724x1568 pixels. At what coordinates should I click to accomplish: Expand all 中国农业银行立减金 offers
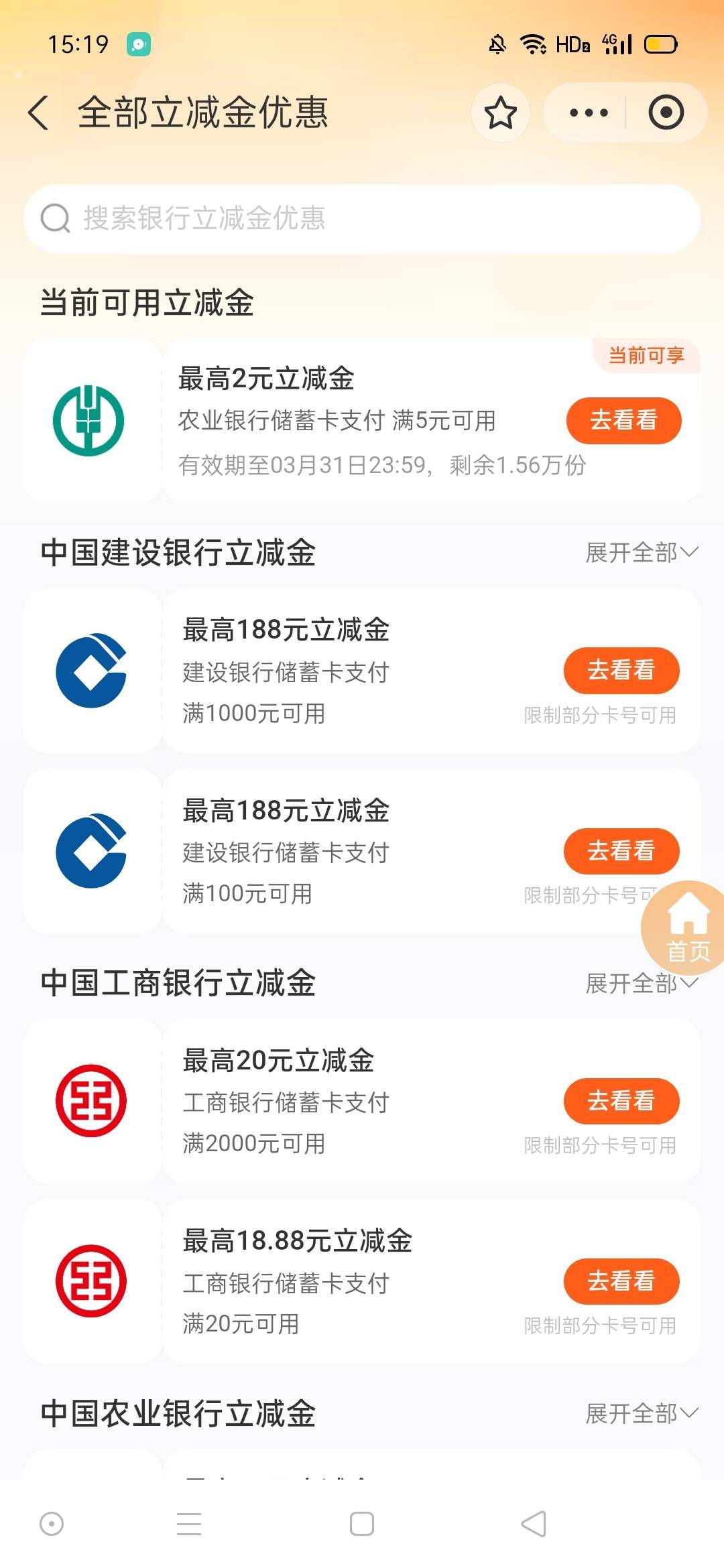pyautogui.click(x=641, y=1414)
